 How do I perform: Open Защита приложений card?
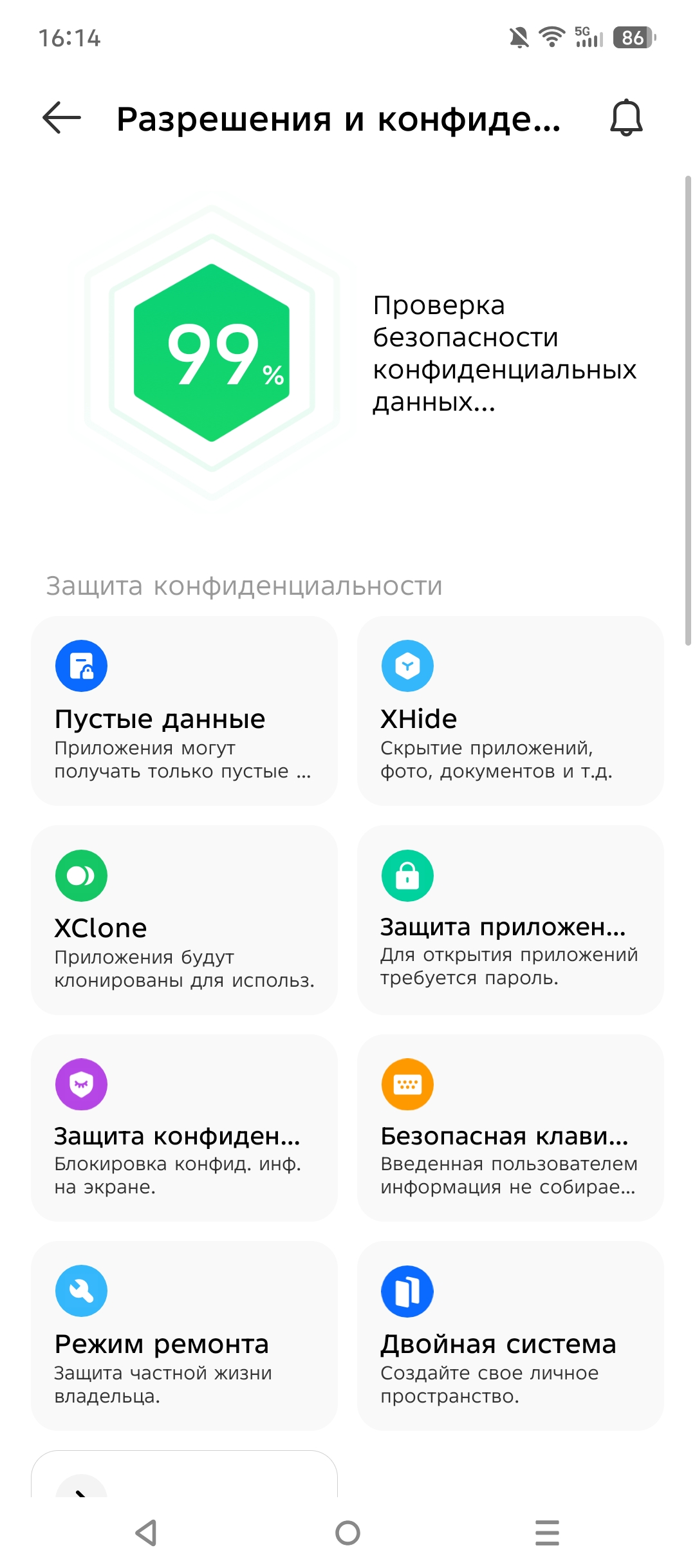[x=510, y=920]
